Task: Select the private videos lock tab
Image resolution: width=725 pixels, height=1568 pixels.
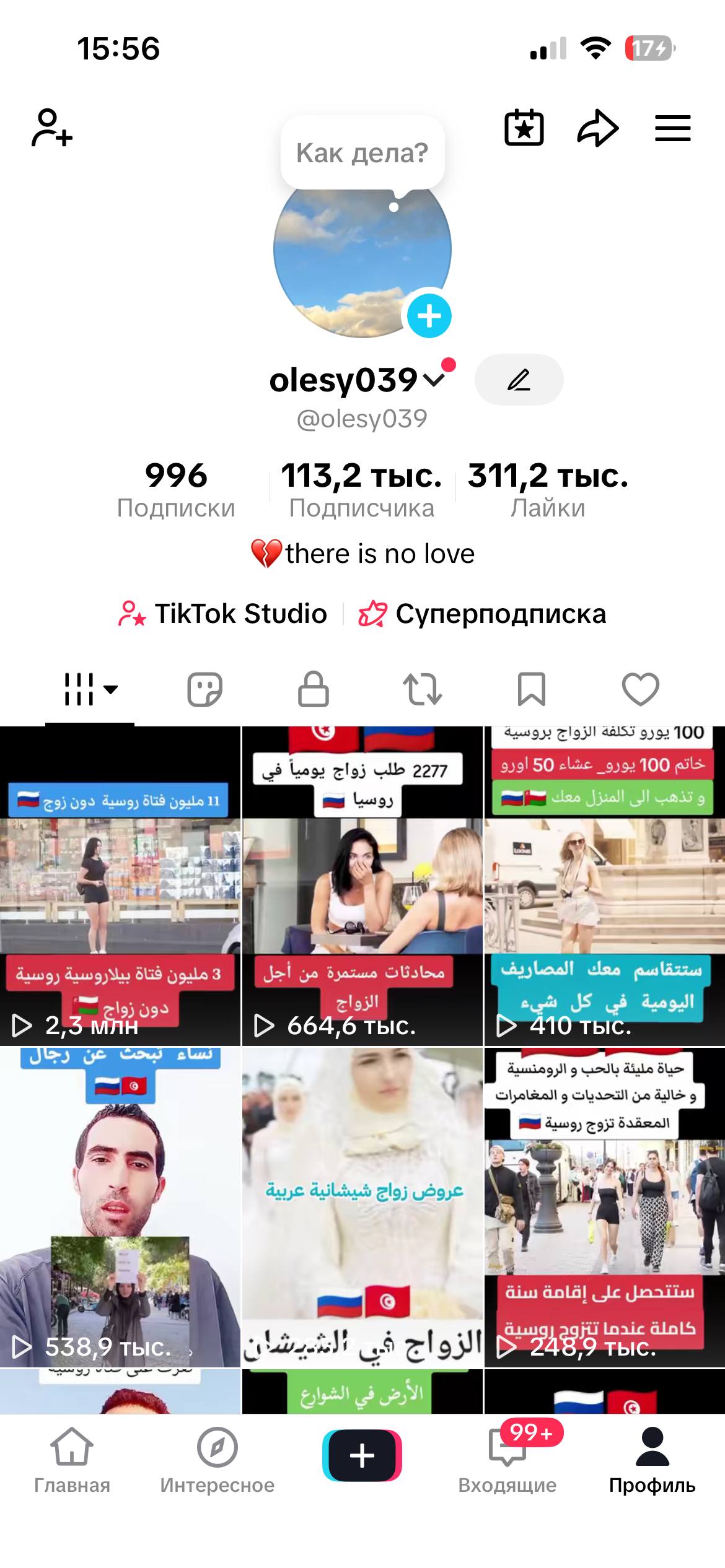Action: click(x=314, y=689)
